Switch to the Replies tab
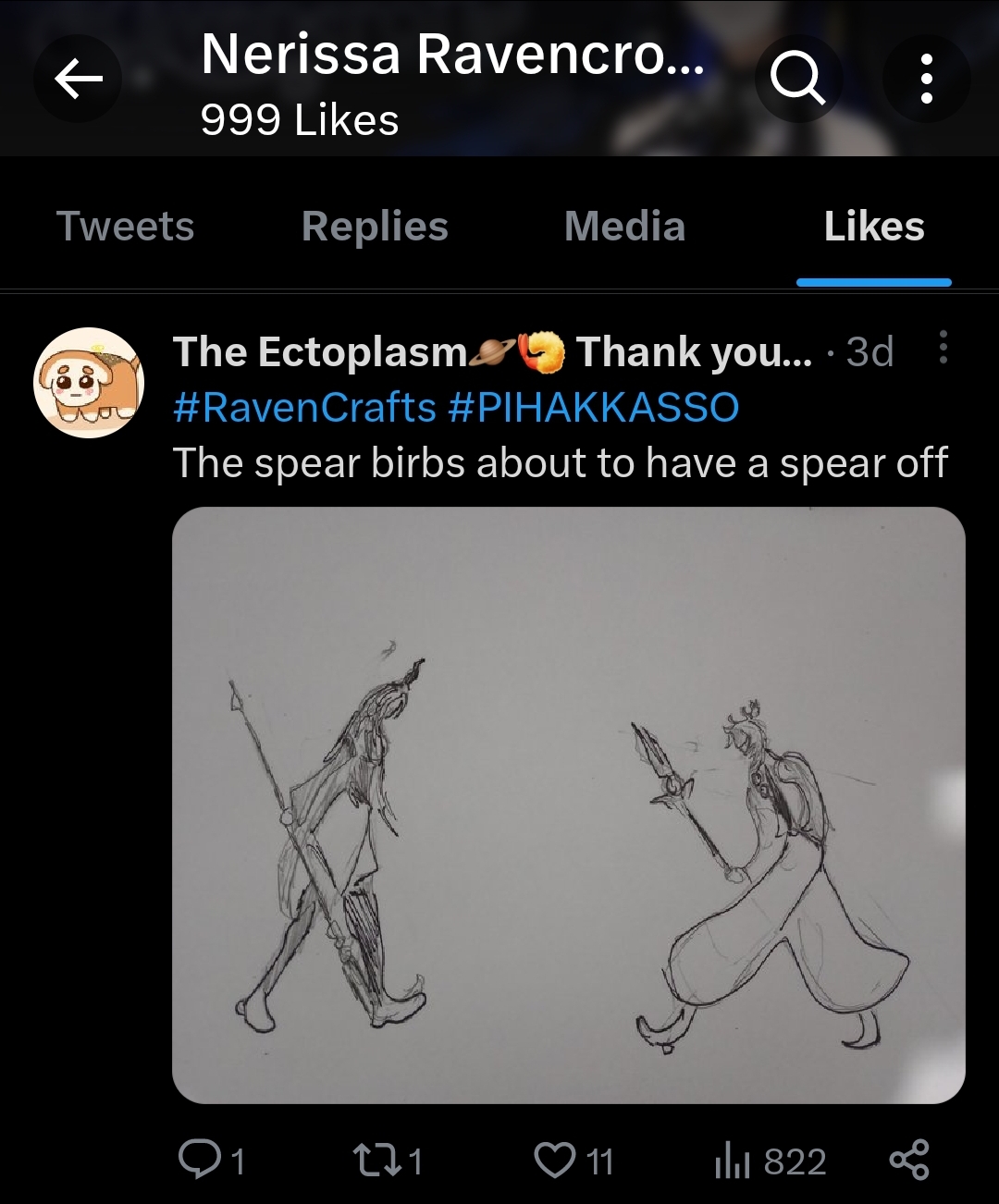Screen dimensions: 999x1204 pos(375,227)
